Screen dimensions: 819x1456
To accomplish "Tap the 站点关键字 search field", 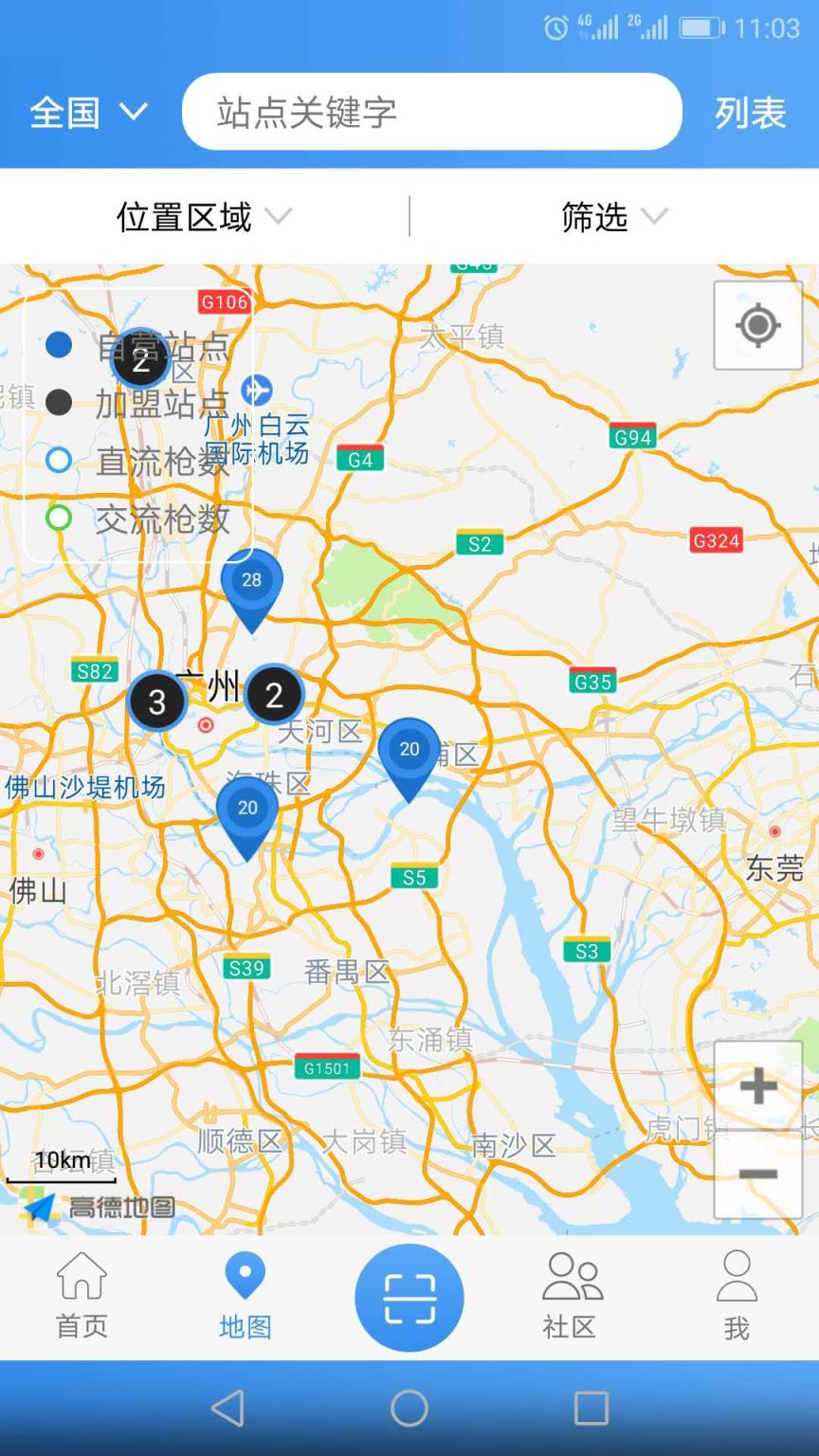I will tap(431, 112).
